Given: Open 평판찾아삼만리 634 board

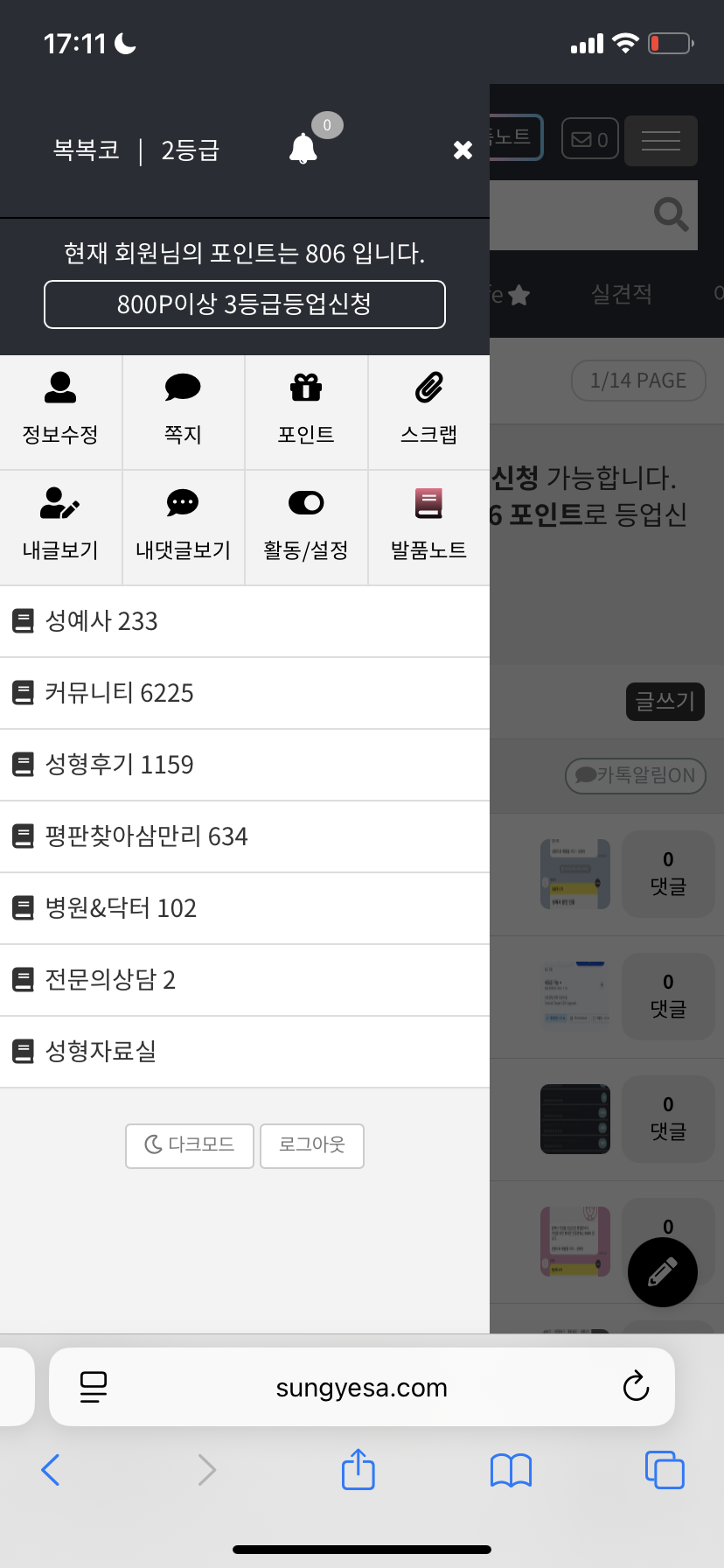Looking at the screenshot, I should pos(146,836).
